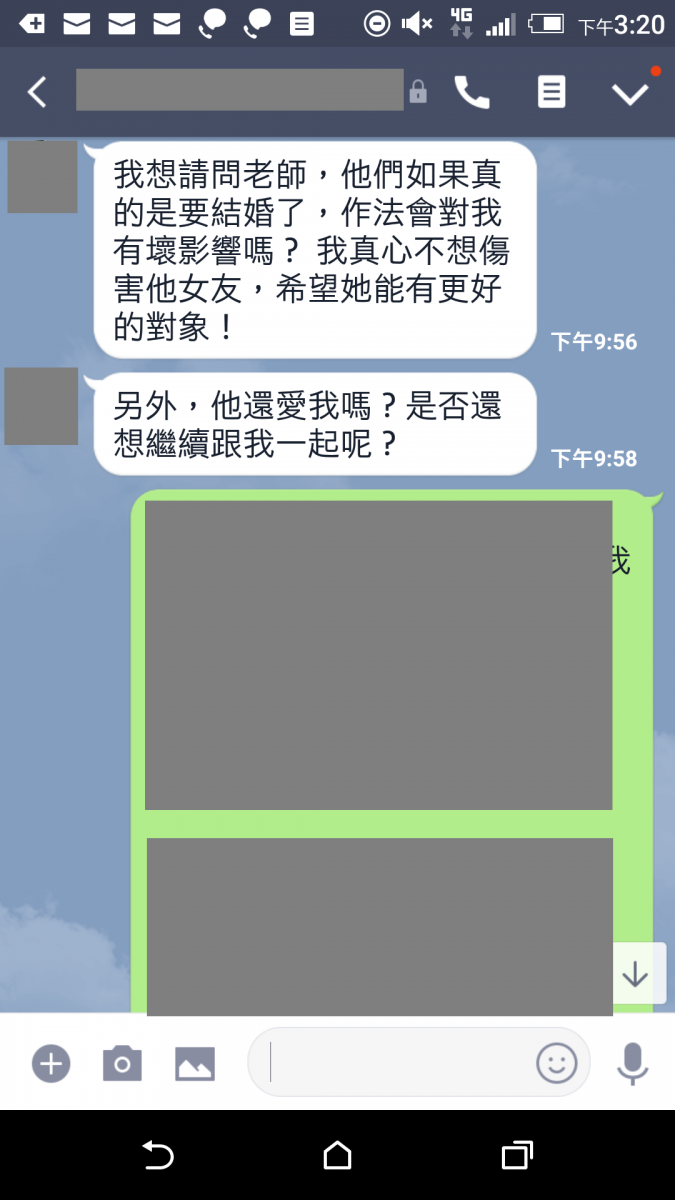Viewport: 675px width, 1200px height.
Task: Open the sender avatar on the 下午9:56 message
Action: click(42, 177)
